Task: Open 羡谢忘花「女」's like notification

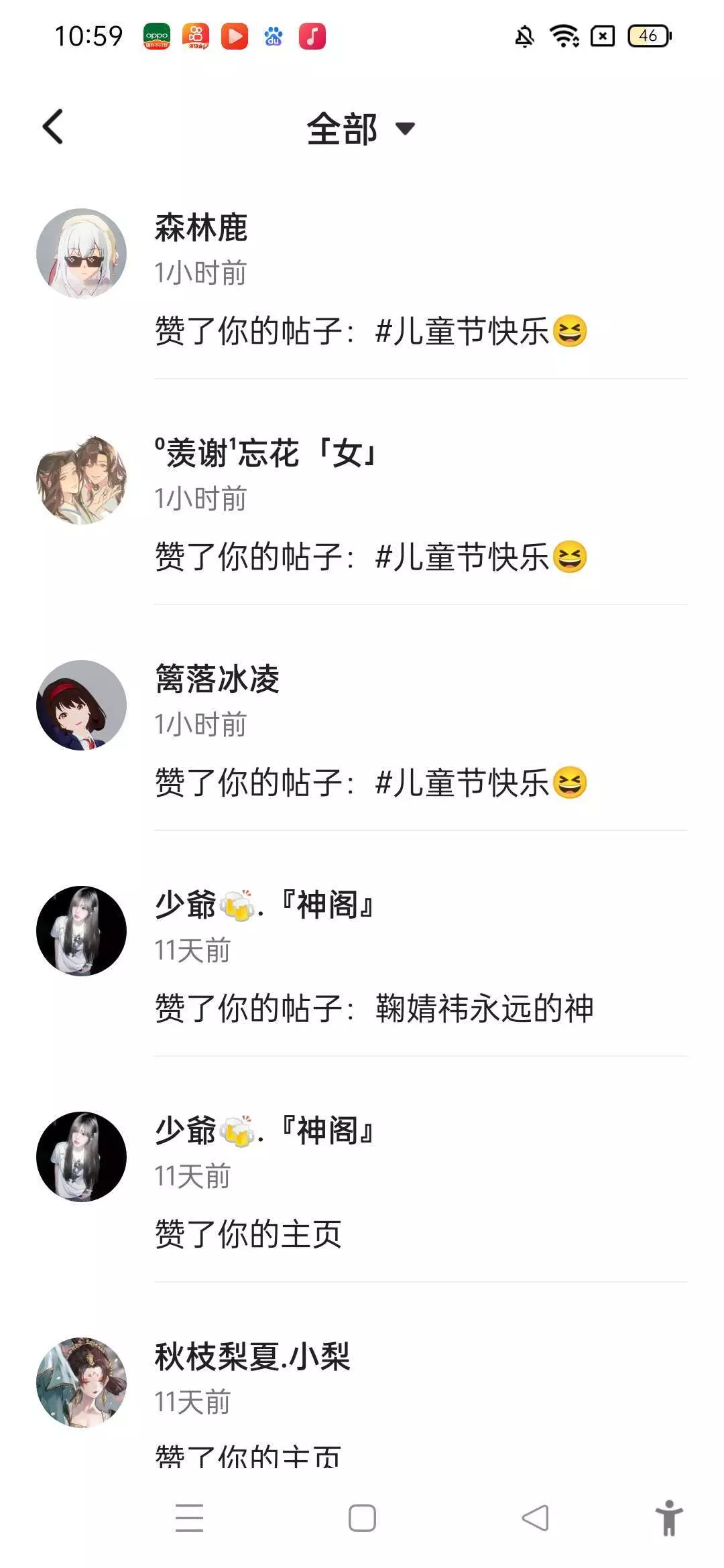Action: point(370,557)
